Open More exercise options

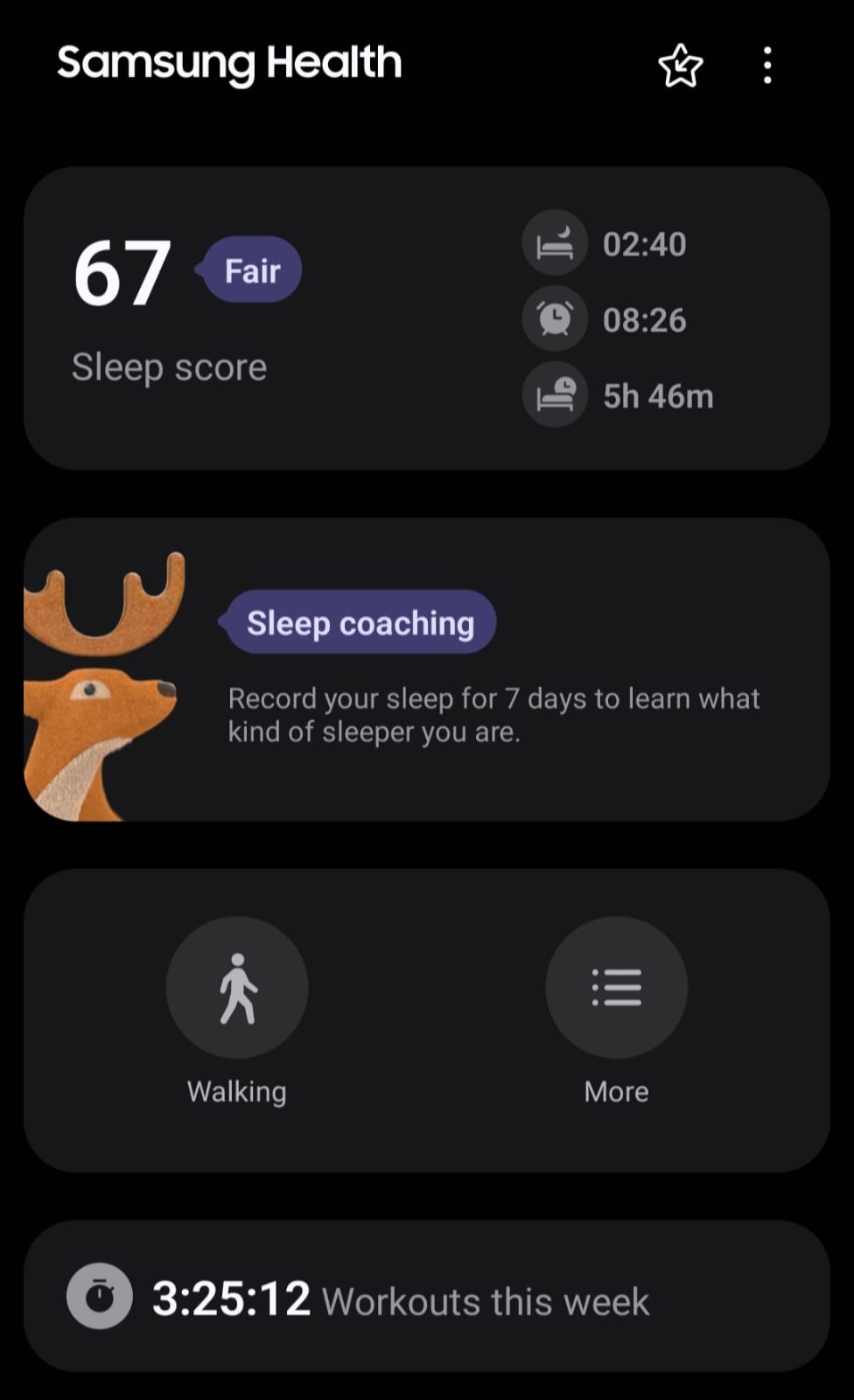point(616,988)
